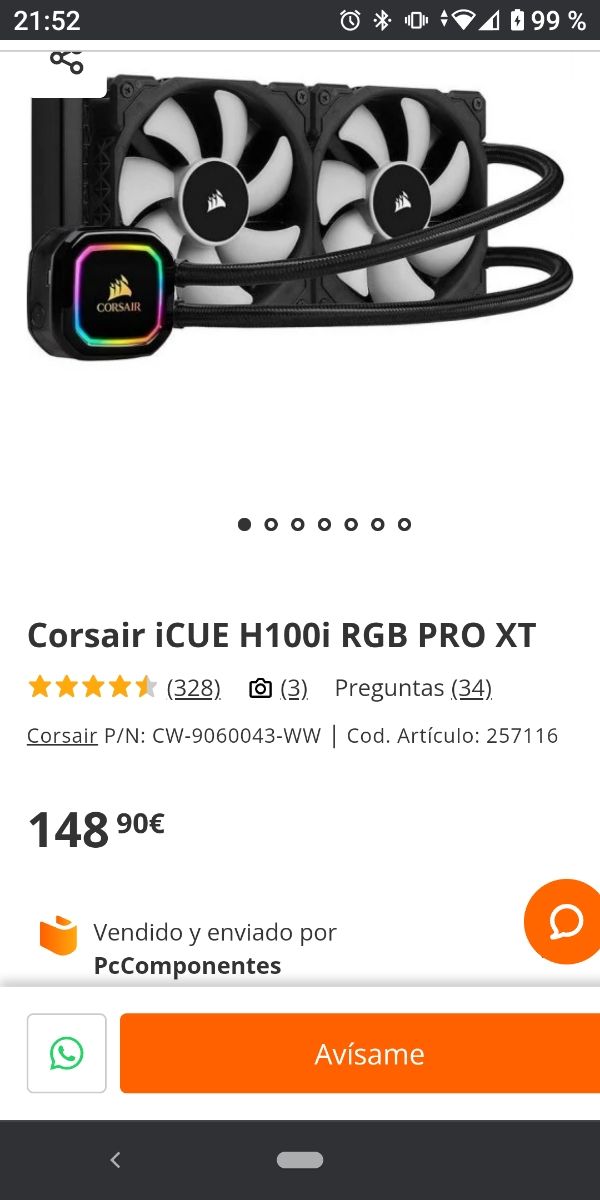Screen dimensions: 600x1200
Task: Go back using system navigation arrow
Action: [115, 1160]
